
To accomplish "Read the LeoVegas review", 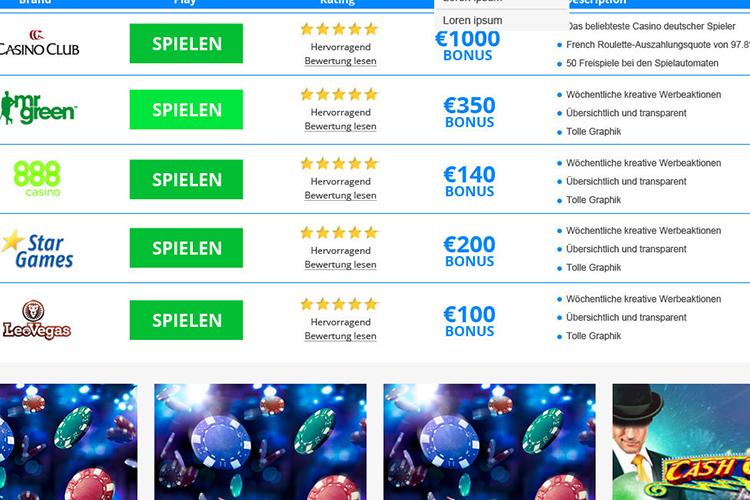I will (340, 337).
